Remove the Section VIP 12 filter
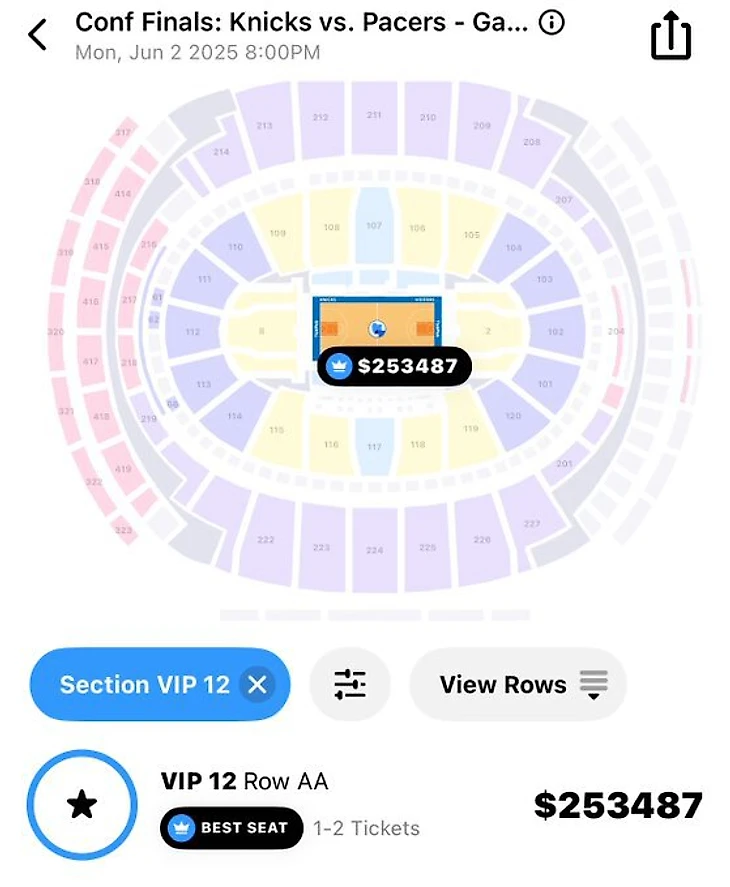 click(x=257, y=685)
